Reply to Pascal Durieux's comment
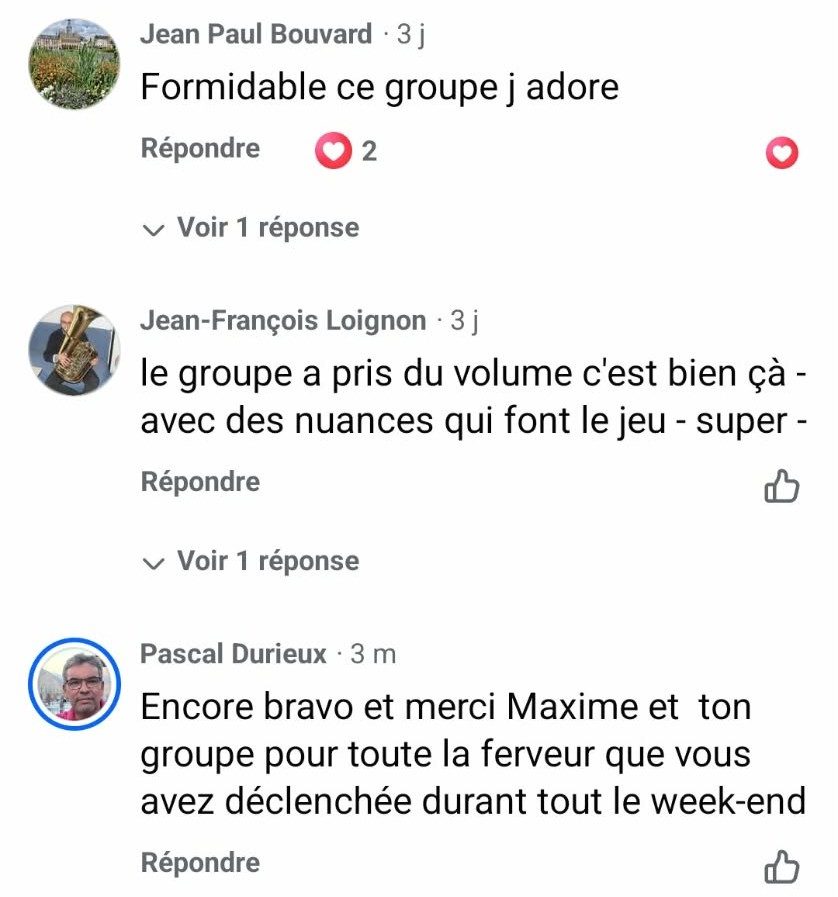The width and height of the screenshot is (838, 897). (x=200, y=863)
